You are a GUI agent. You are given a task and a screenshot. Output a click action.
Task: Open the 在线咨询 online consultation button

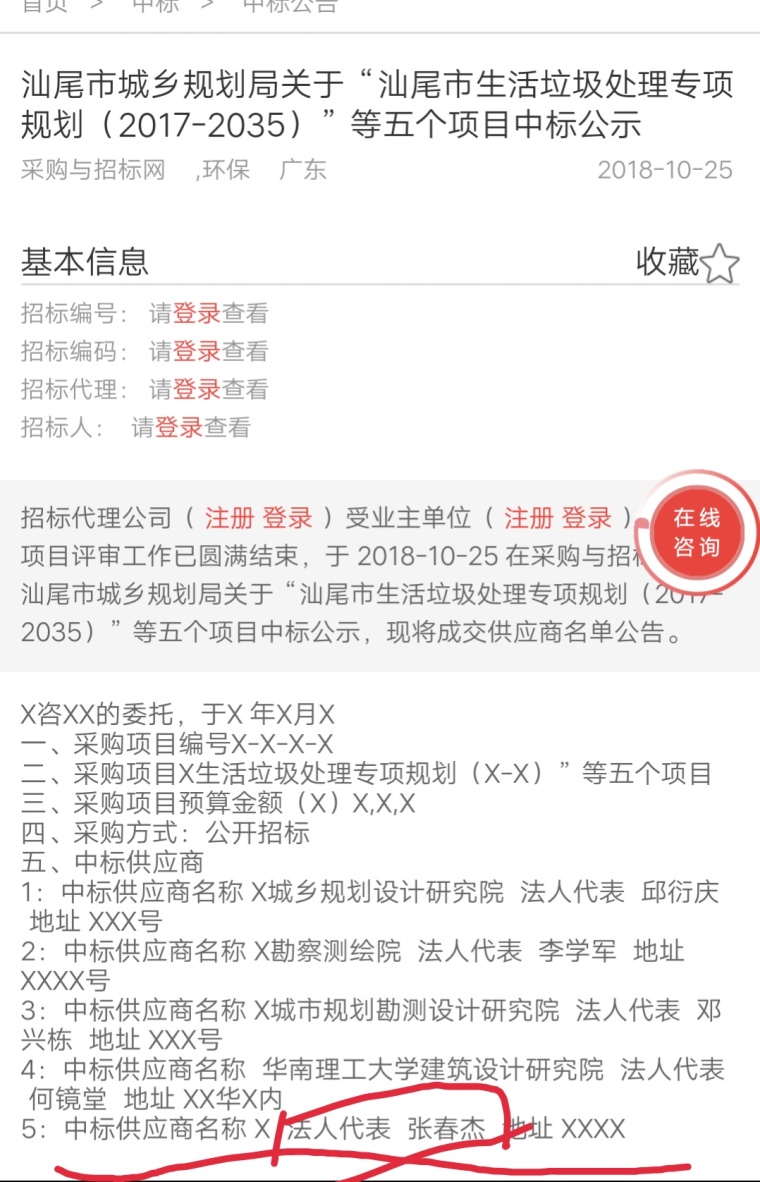pyautogui.click(x=696, y=533)
